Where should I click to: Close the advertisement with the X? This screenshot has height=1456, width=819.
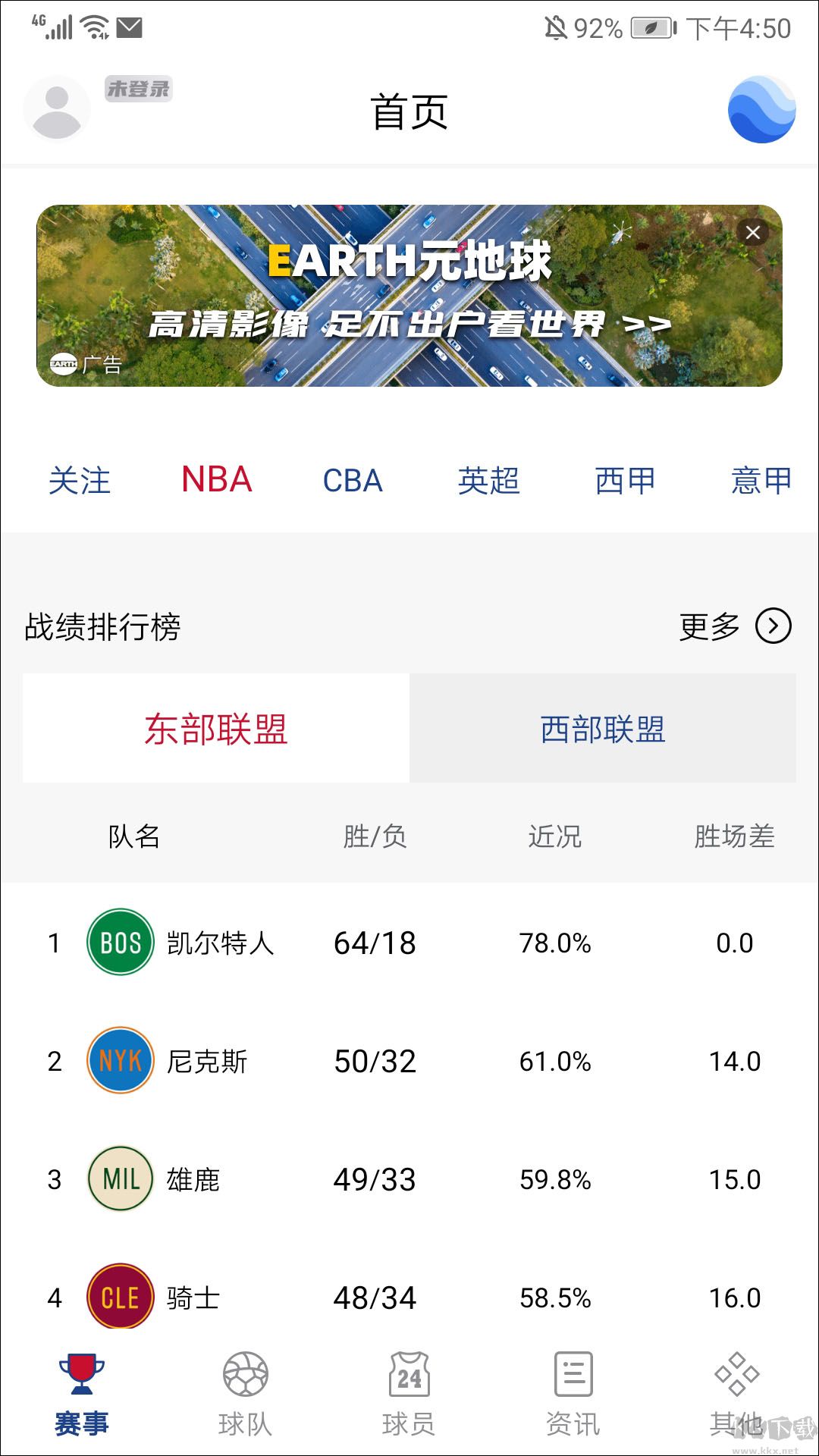tap(753, 233)
